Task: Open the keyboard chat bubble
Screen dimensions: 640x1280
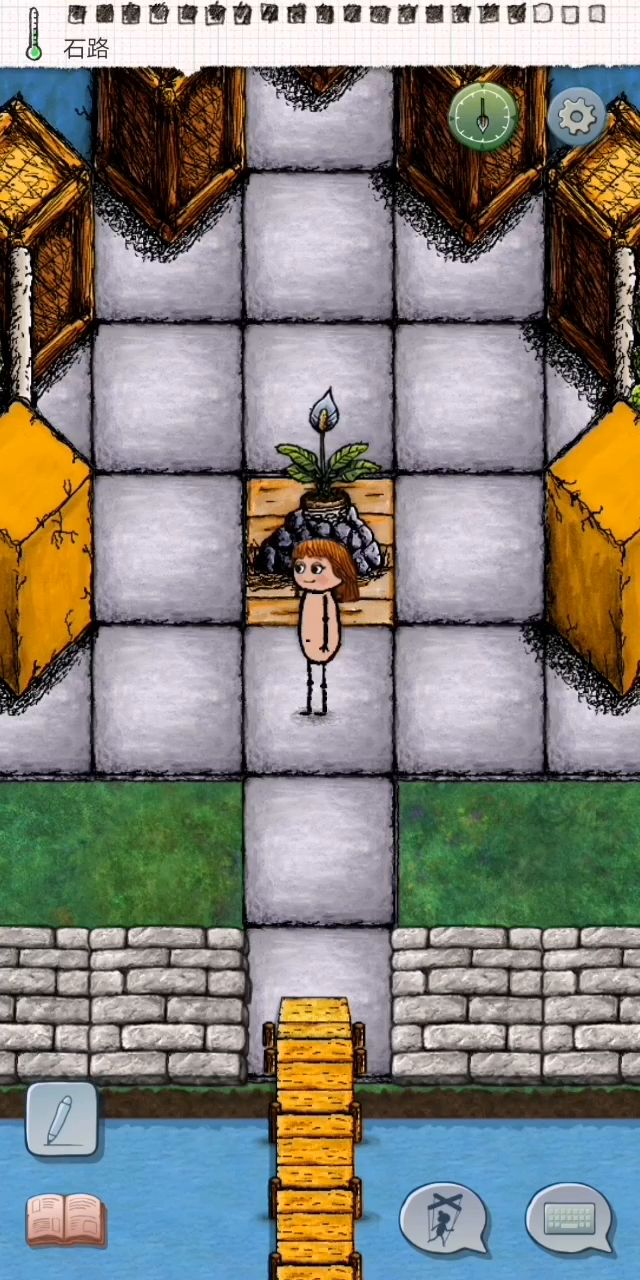Action: [569, 1219]
